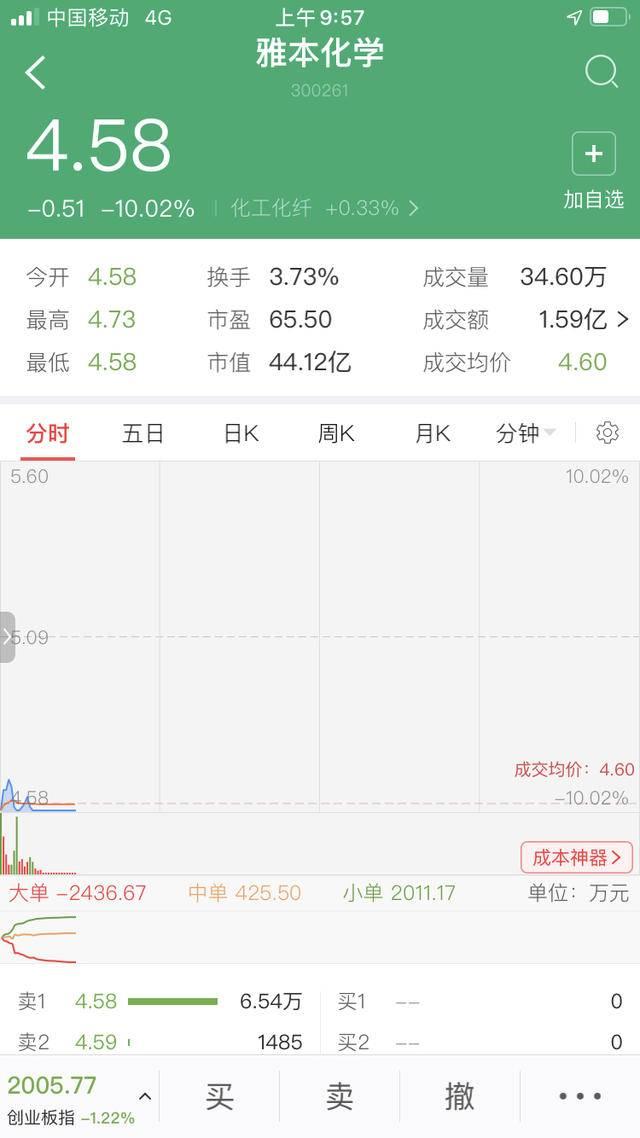Open the 成本神器 tool
This screenshot has width=640, height=1138.
click(x=577, y=858)
